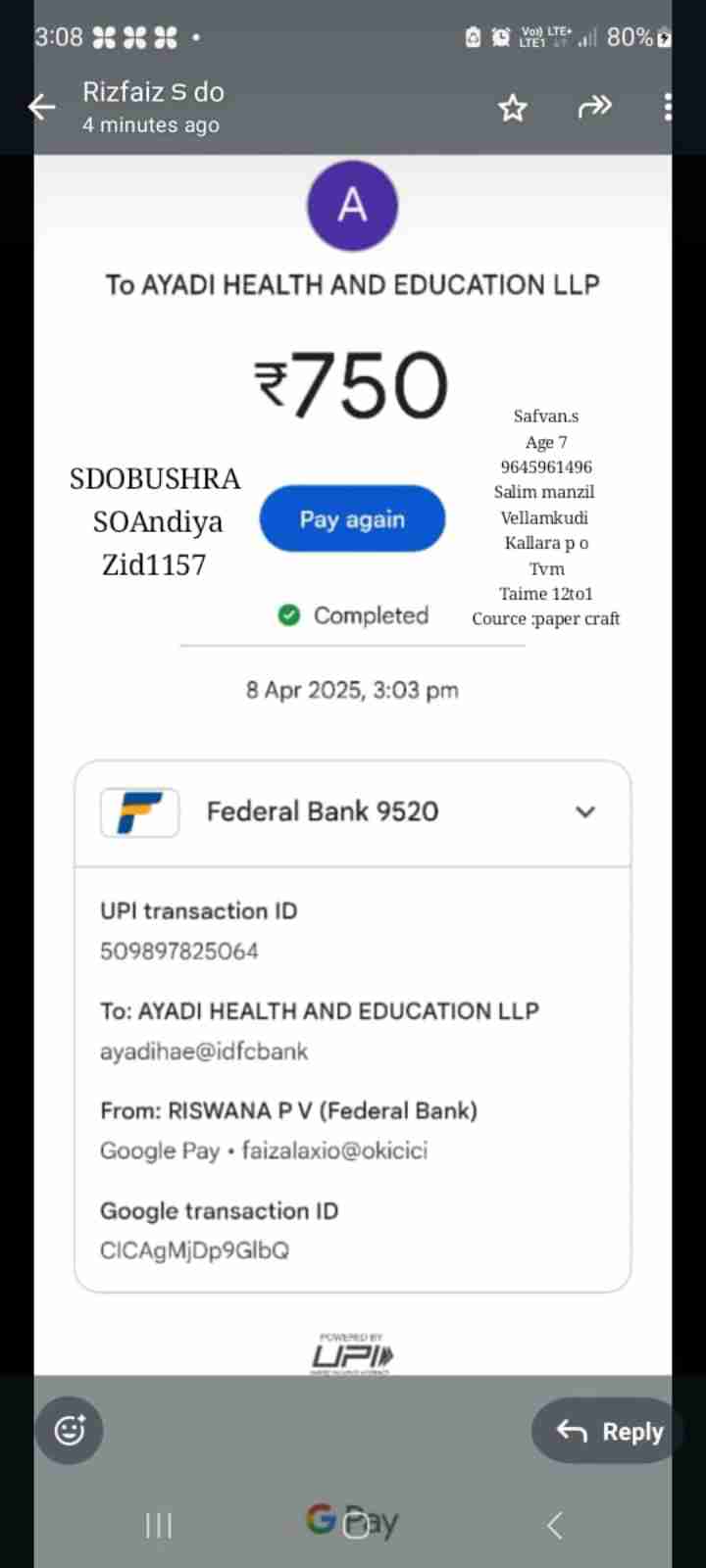Image resolution: width=706 pixels, height=1568 pixels.
Task: Tap the Reply button
Action: pyautogui.click(x=610, y=1432)
